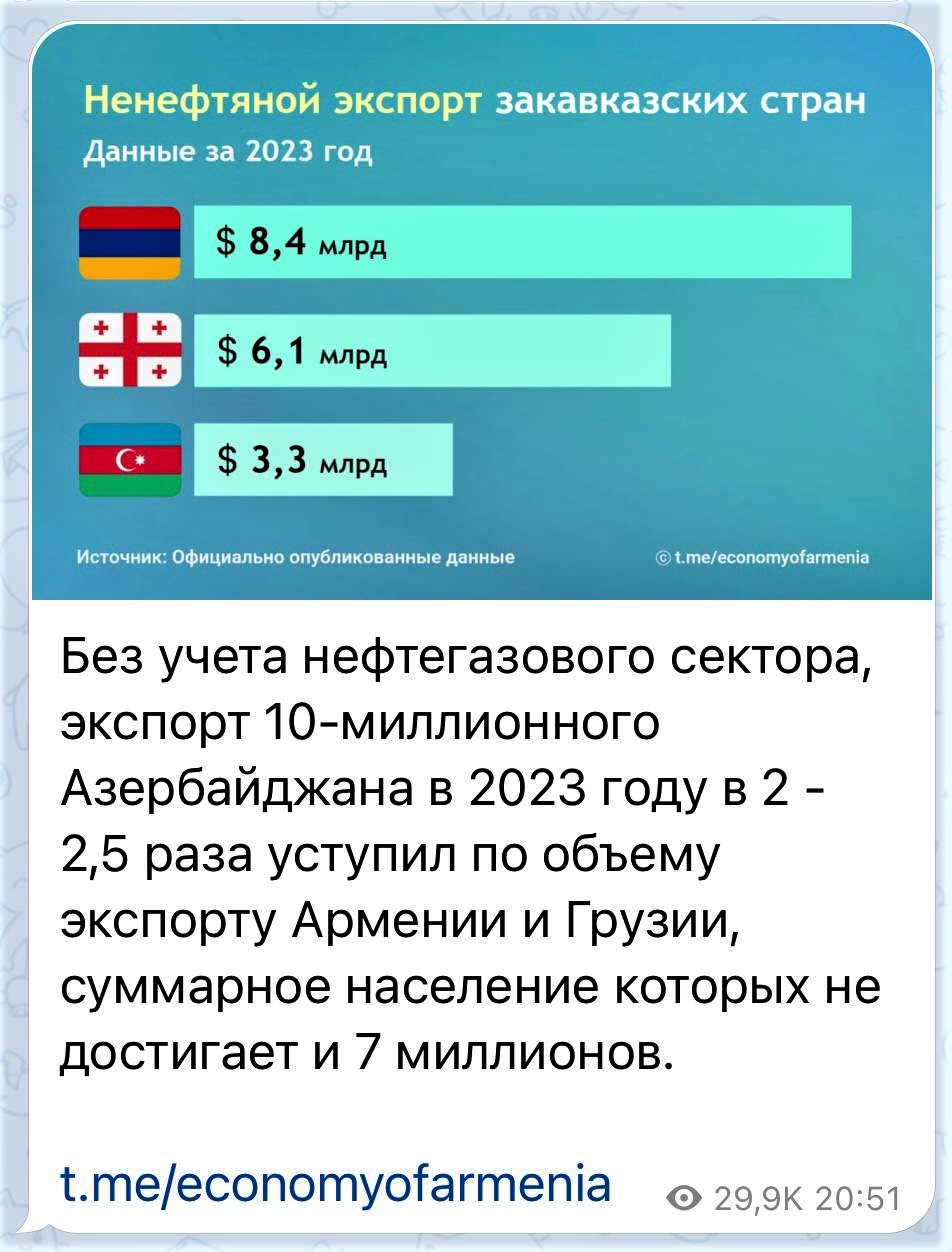Screen dimensions: 952x1252
Task: Open the t.me/economyofarmenia link
Action: 335,1182
